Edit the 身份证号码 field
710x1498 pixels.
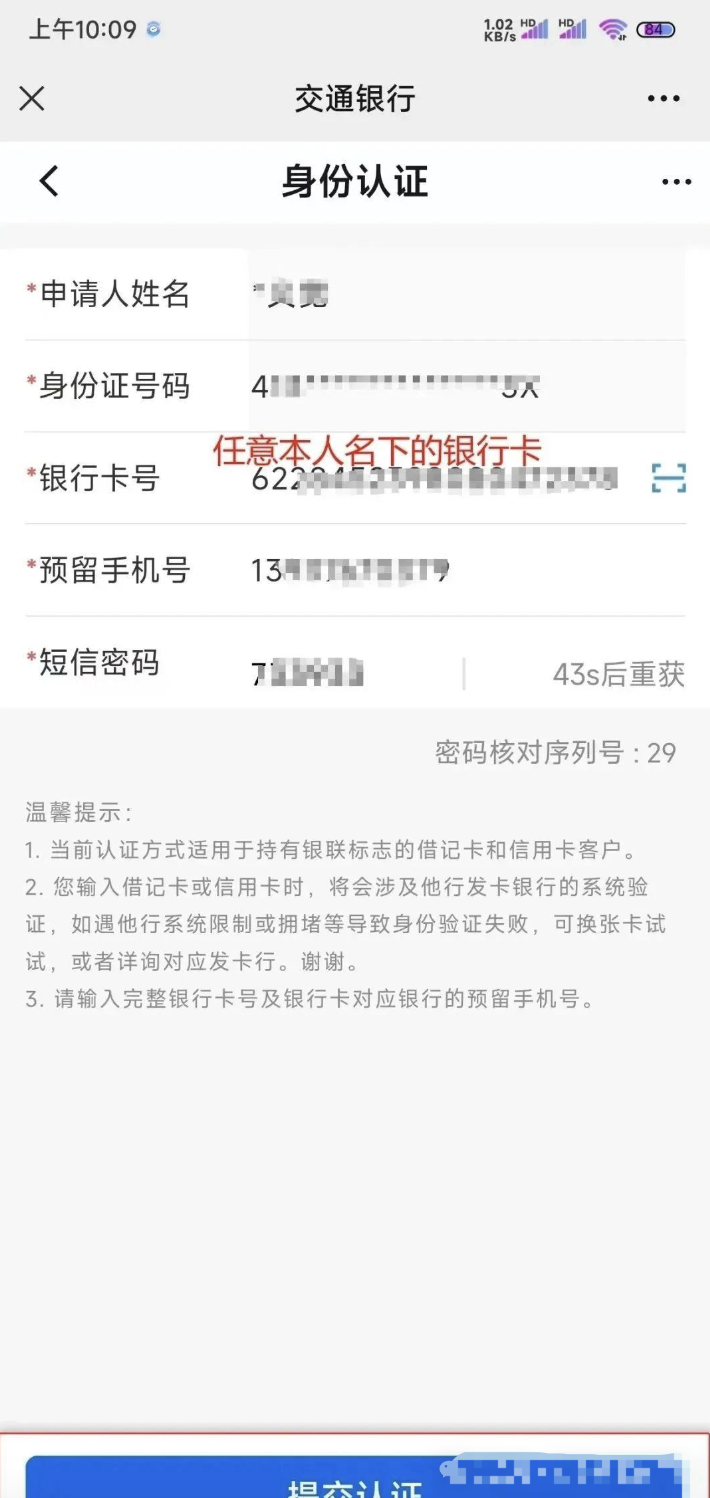[x=440, y=386]
